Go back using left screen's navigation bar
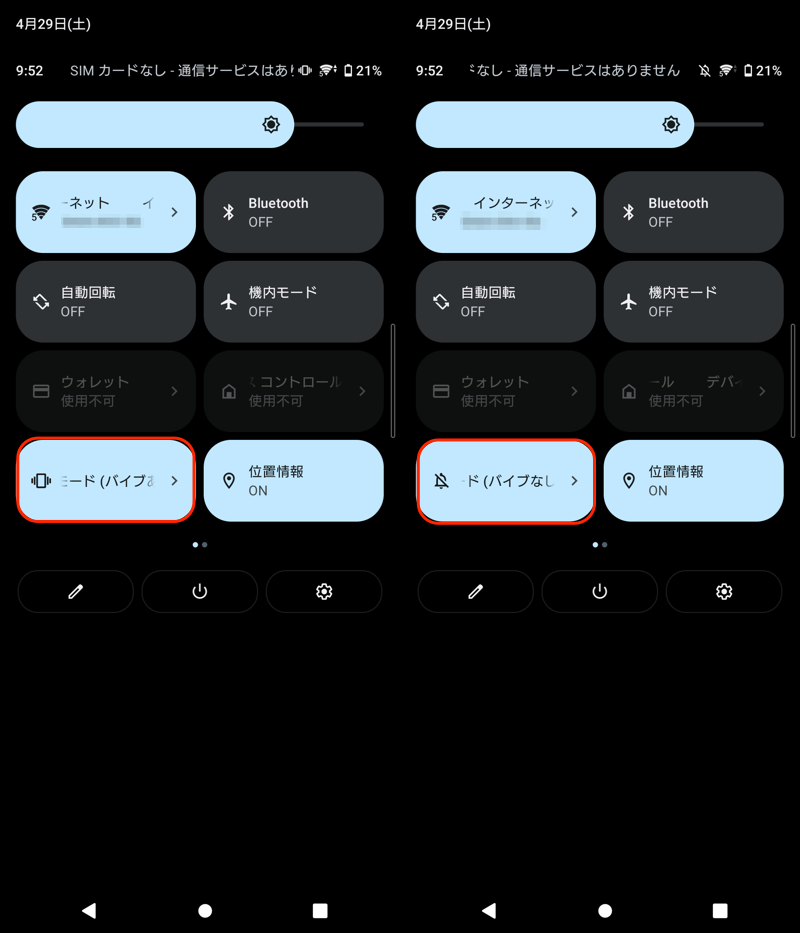800x933 pixels. [x=89, y=911]
